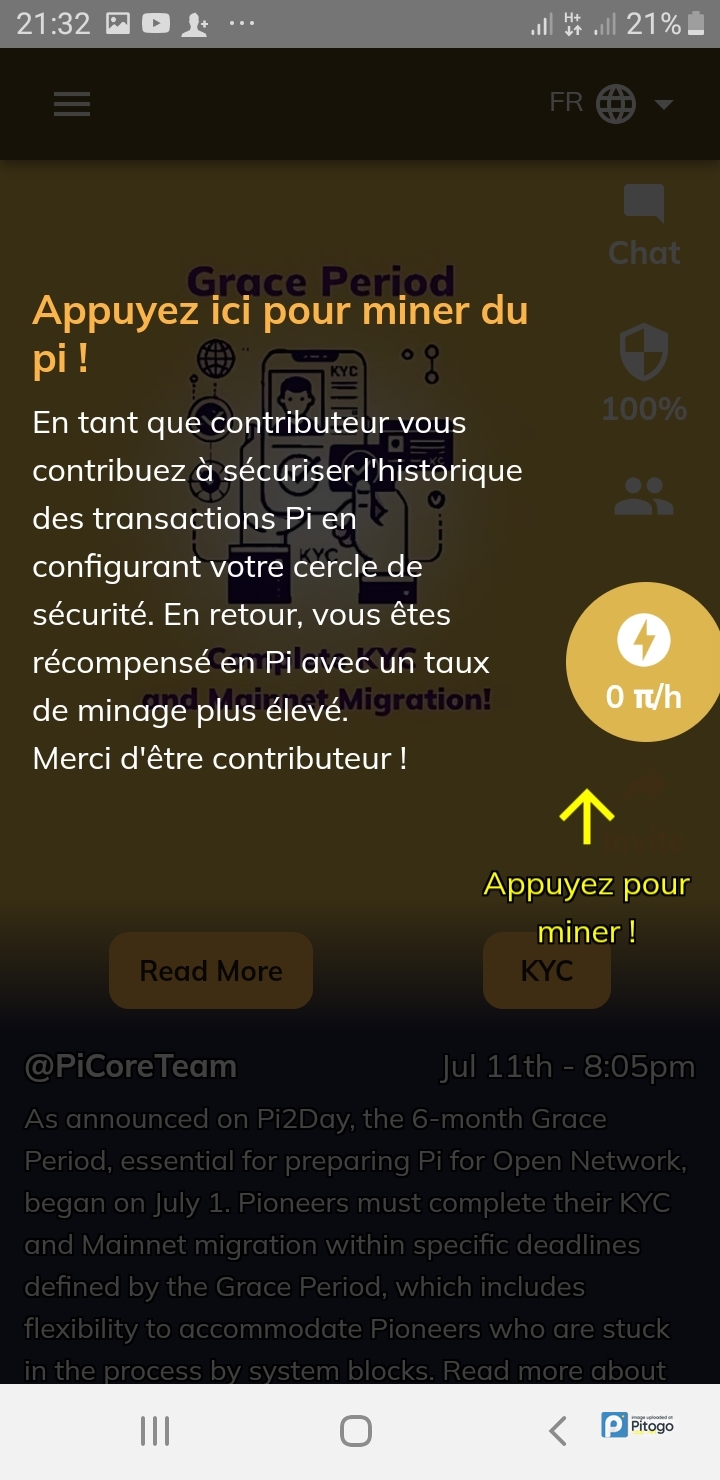Tap the Read More button
The height and width of the screenshot is (1480, 720).
211,970
